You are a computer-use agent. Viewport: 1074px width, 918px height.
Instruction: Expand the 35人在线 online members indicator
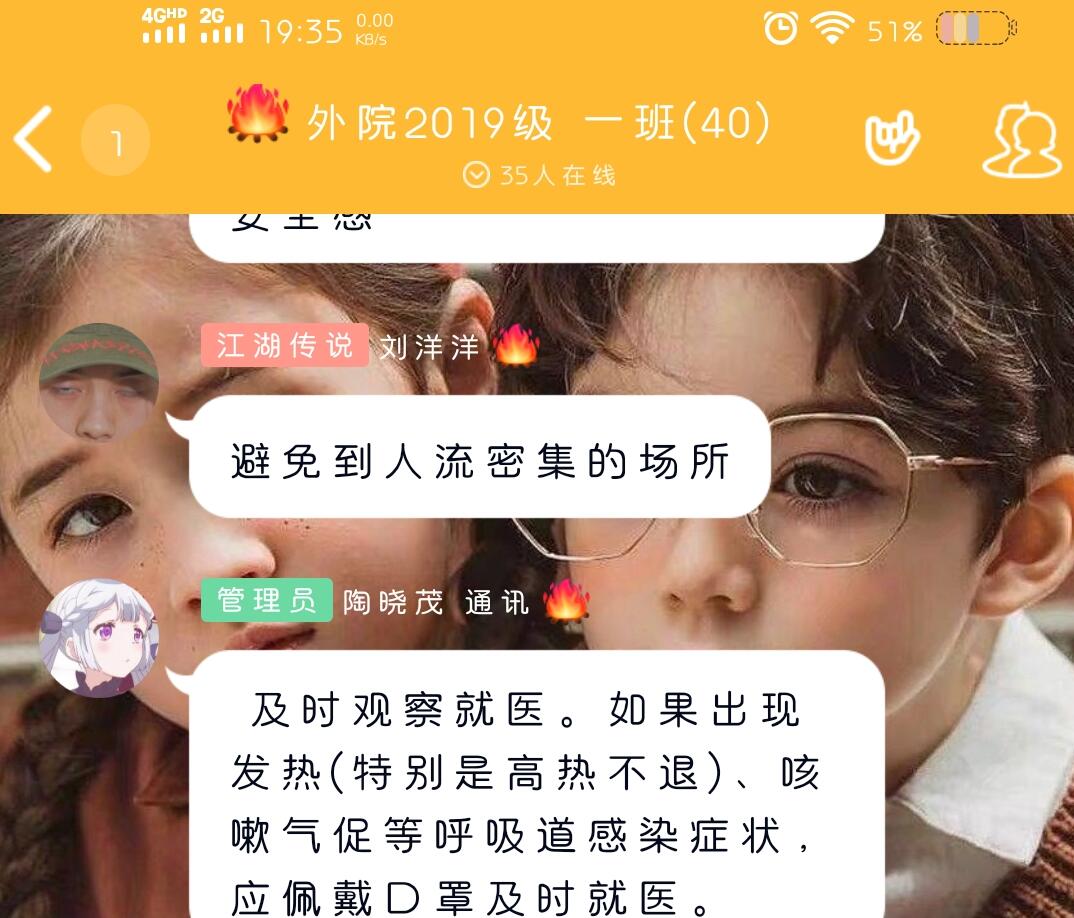539,176
